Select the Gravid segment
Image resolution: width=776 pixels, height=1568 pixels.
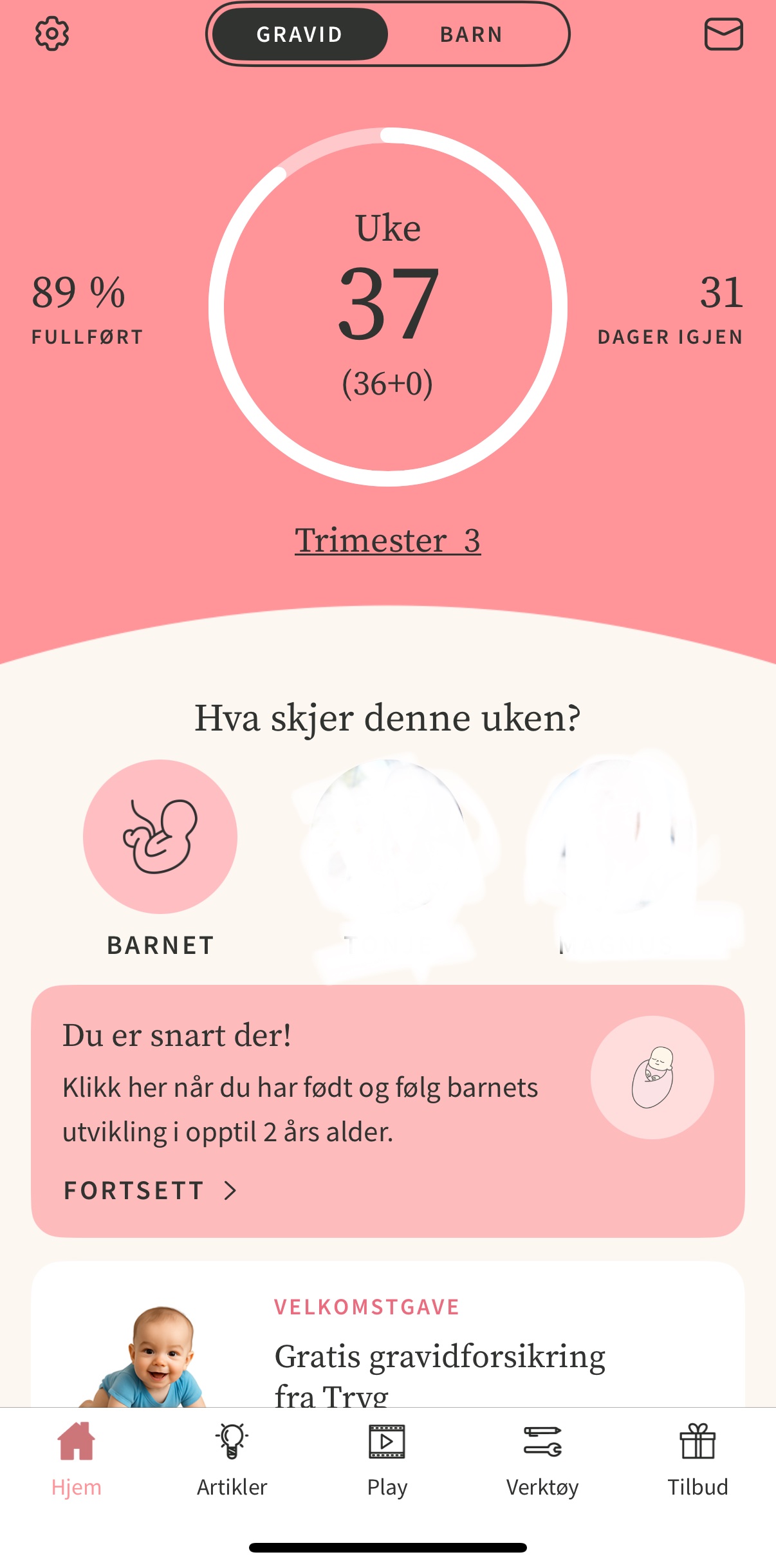pos(300,35)
